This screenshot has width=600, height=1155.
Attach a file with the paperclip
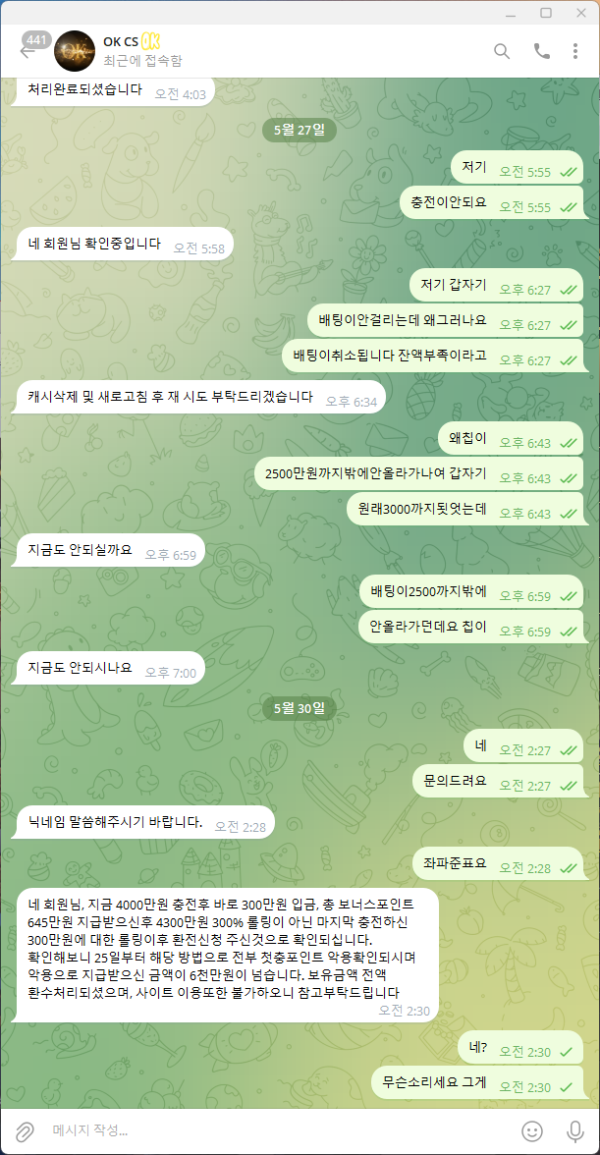pyautogui.click(x=25, y=1131)
